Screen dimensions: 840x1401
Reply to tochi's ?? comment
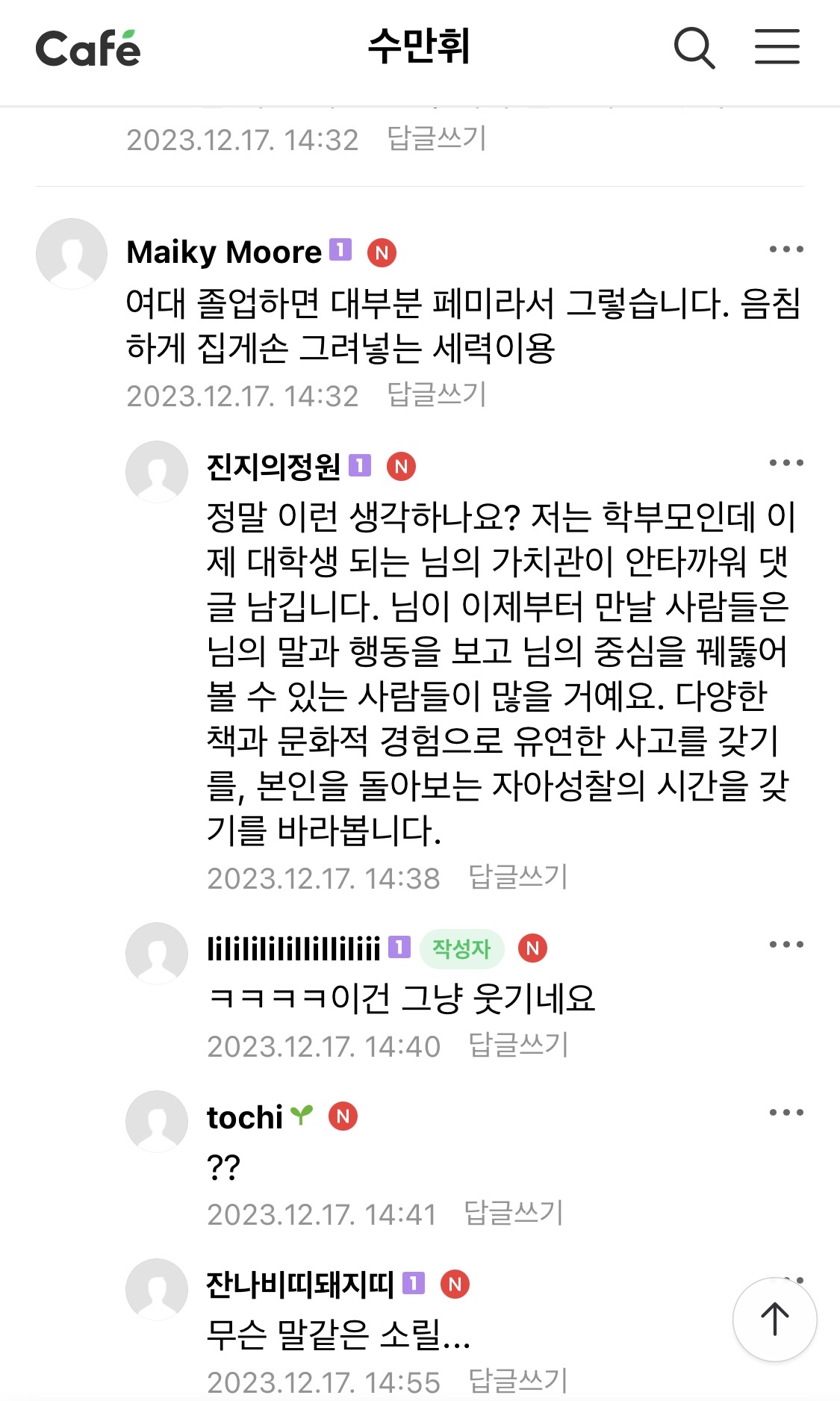(x=514, y=1214)
